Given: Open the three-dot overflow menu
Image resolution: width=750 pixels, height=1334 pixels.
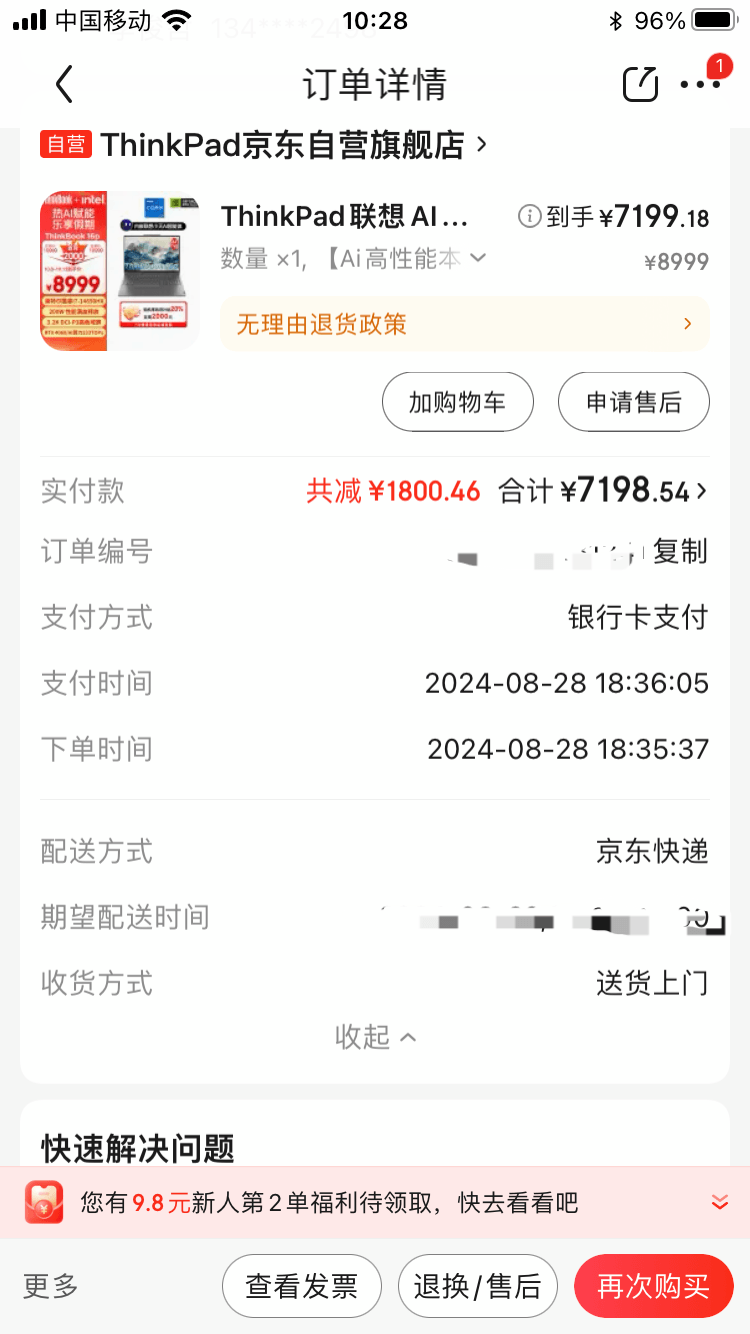Looking at the screenshot, I should tap(700, 85).
